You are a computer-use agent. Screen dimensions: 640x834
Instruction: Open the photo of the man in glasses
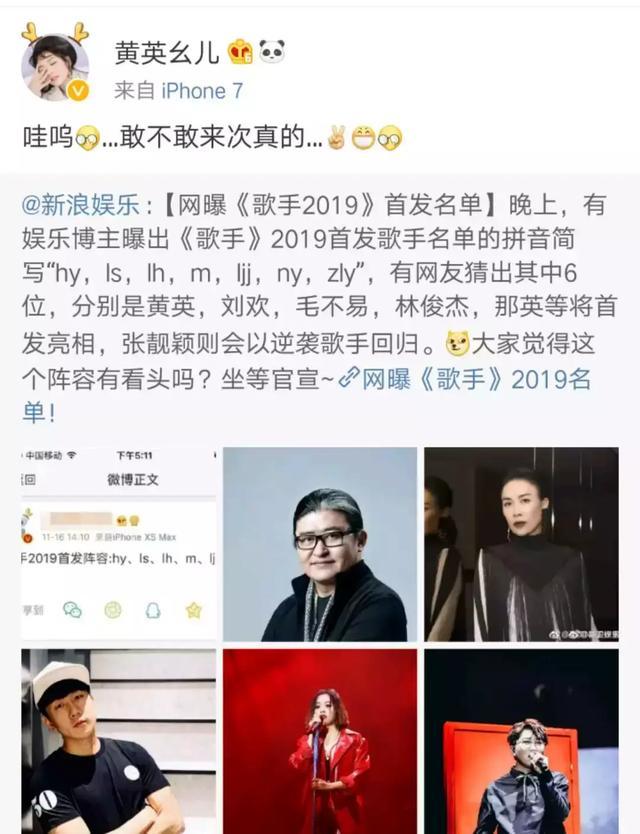tap(320, 543)
